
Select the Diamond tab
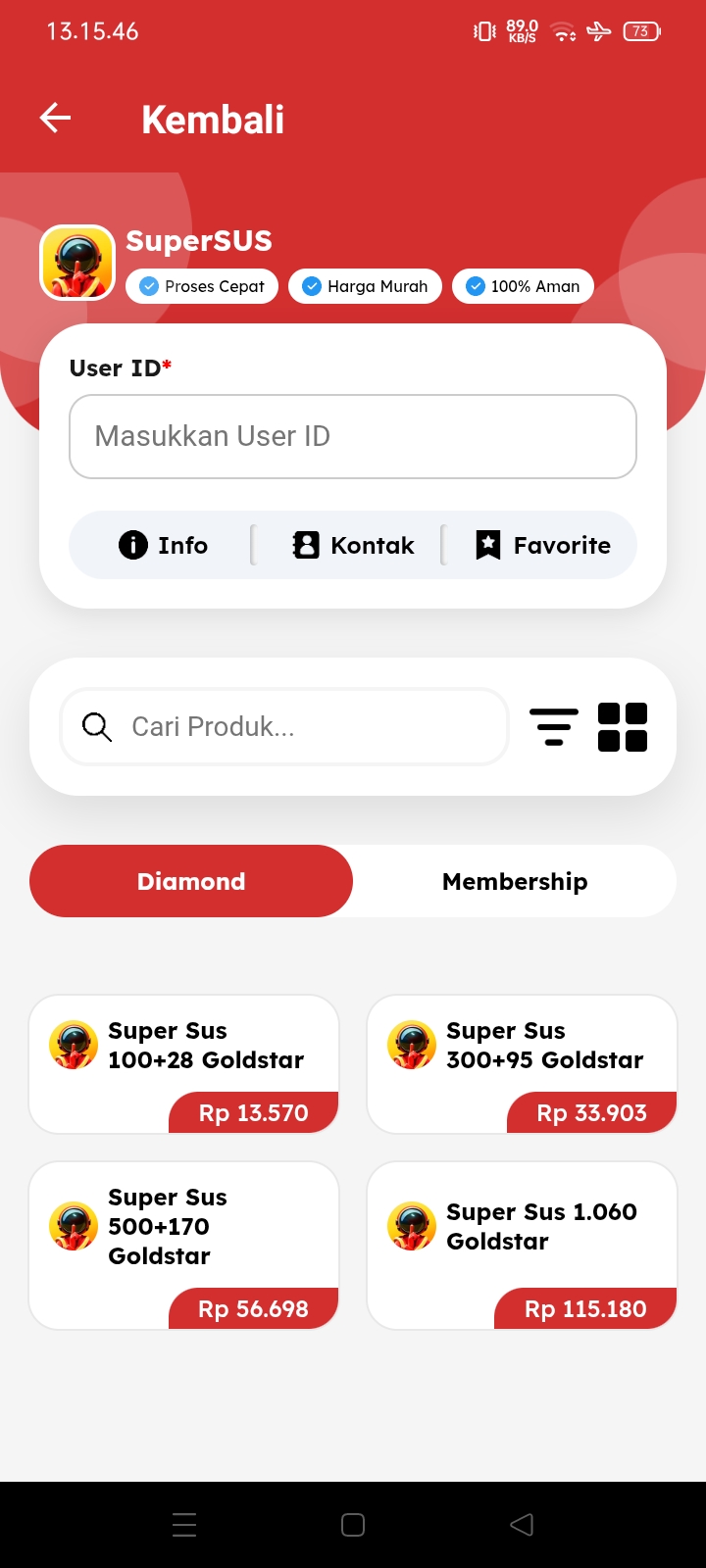pyautogui.click(x=191, y=881)
